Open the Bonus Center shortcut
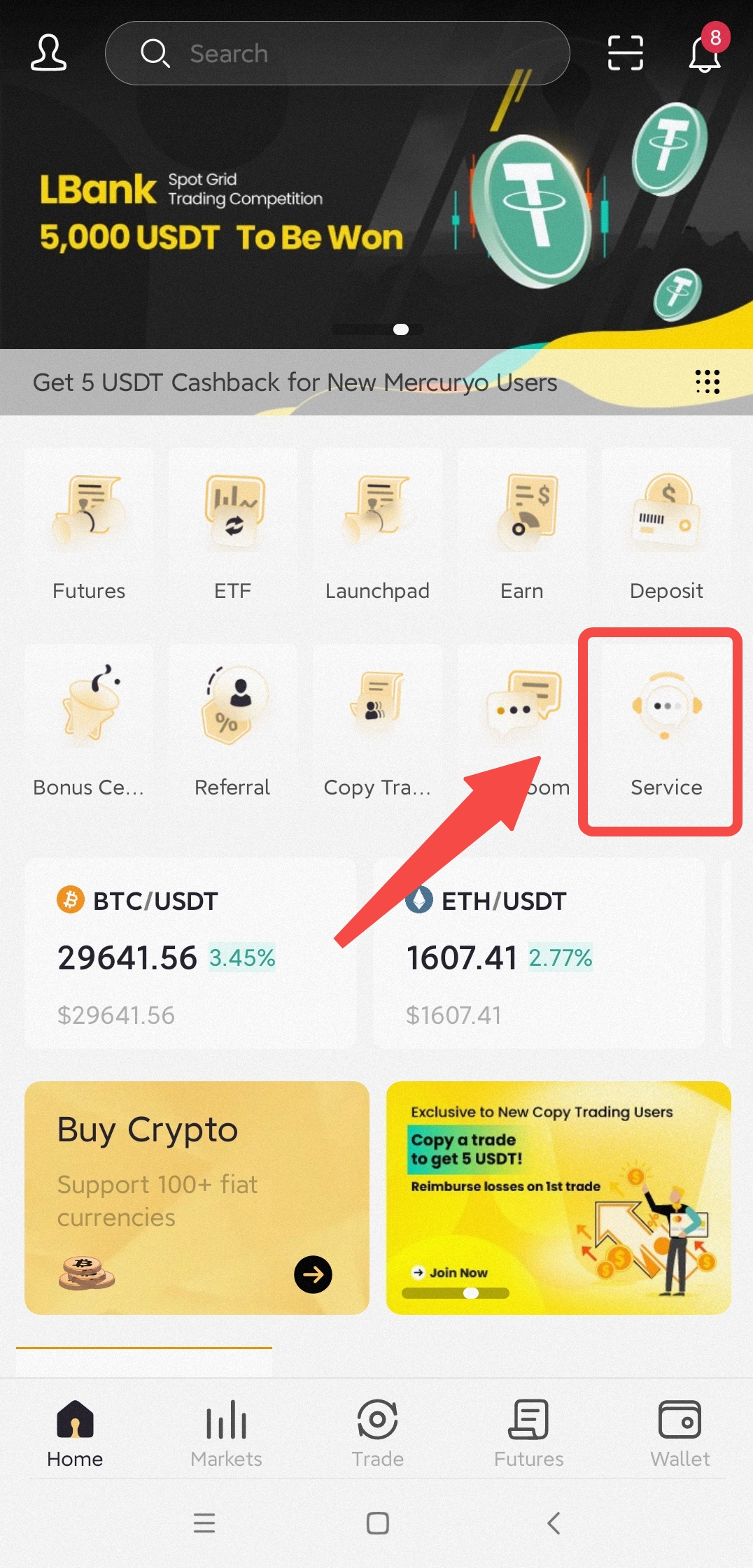753x1568 pixels. pos(89,727)
